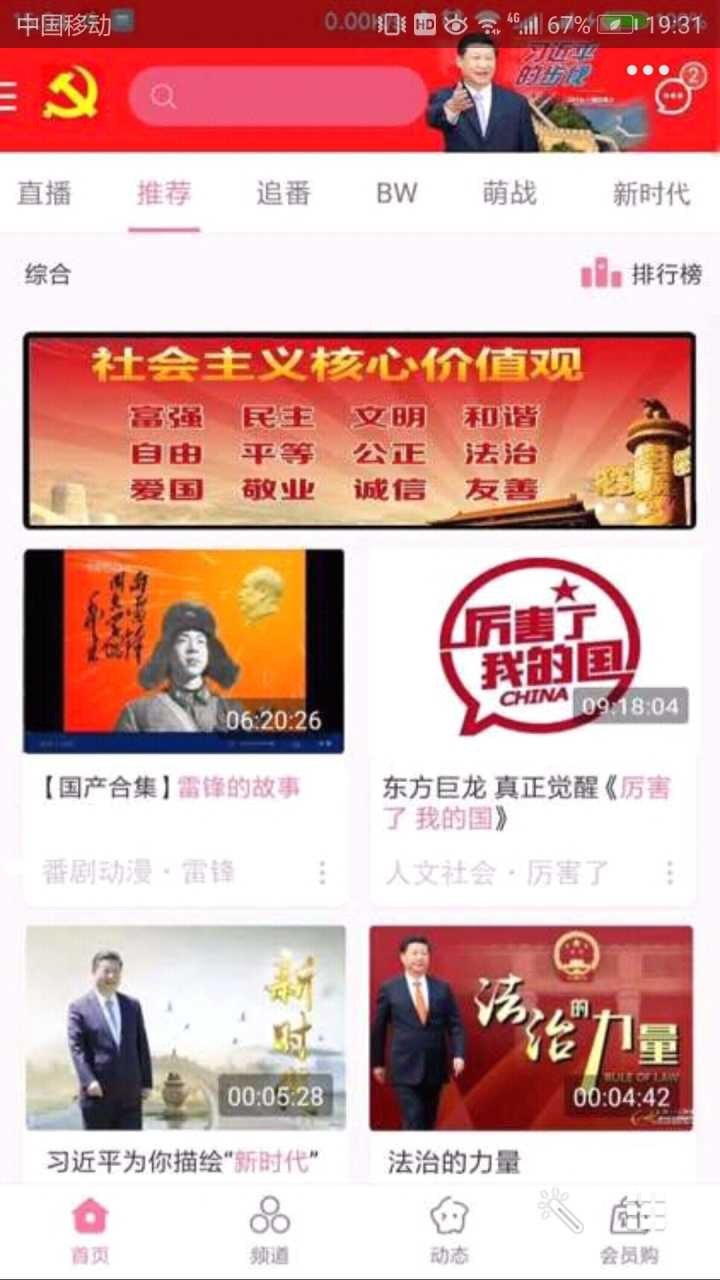Select the 新时代 tab
The height and width of the screenshot is (1280, 720).
[x=651, y=193]
